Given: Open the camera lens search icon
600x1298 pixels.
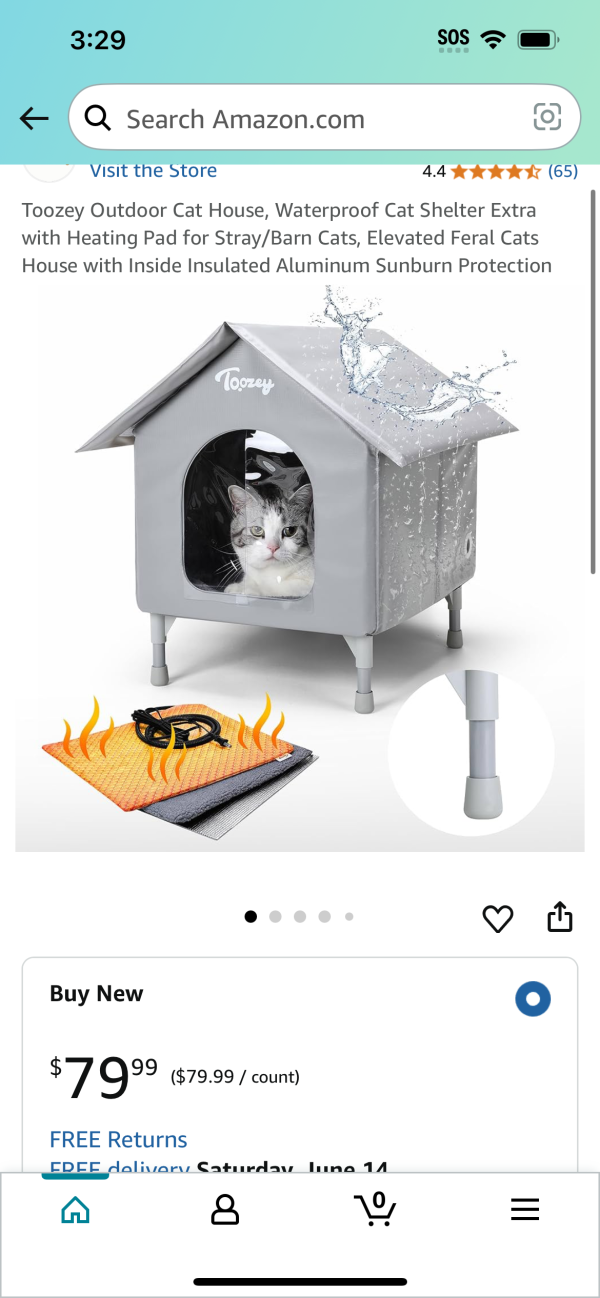Looking at the screenshot, I should (547, 118).
